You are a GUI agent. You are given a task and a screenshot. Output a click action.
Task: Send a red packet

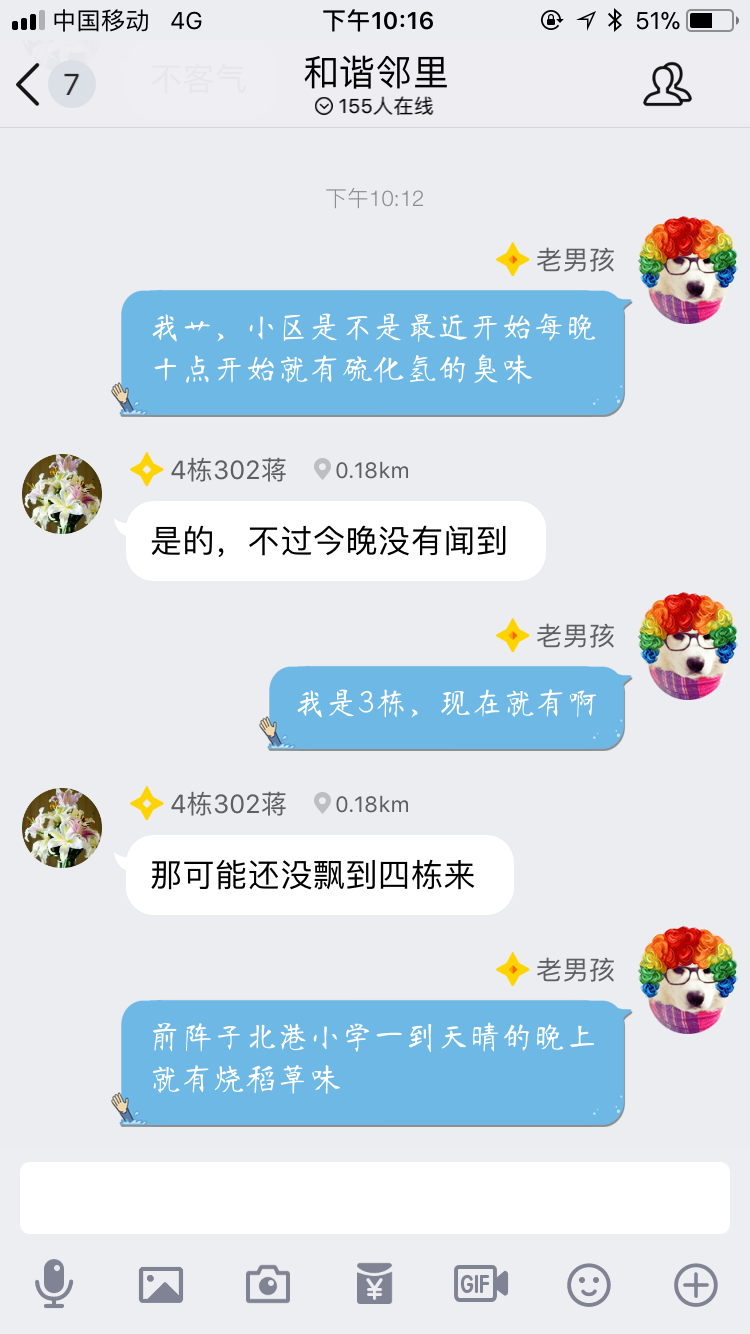375,1284
